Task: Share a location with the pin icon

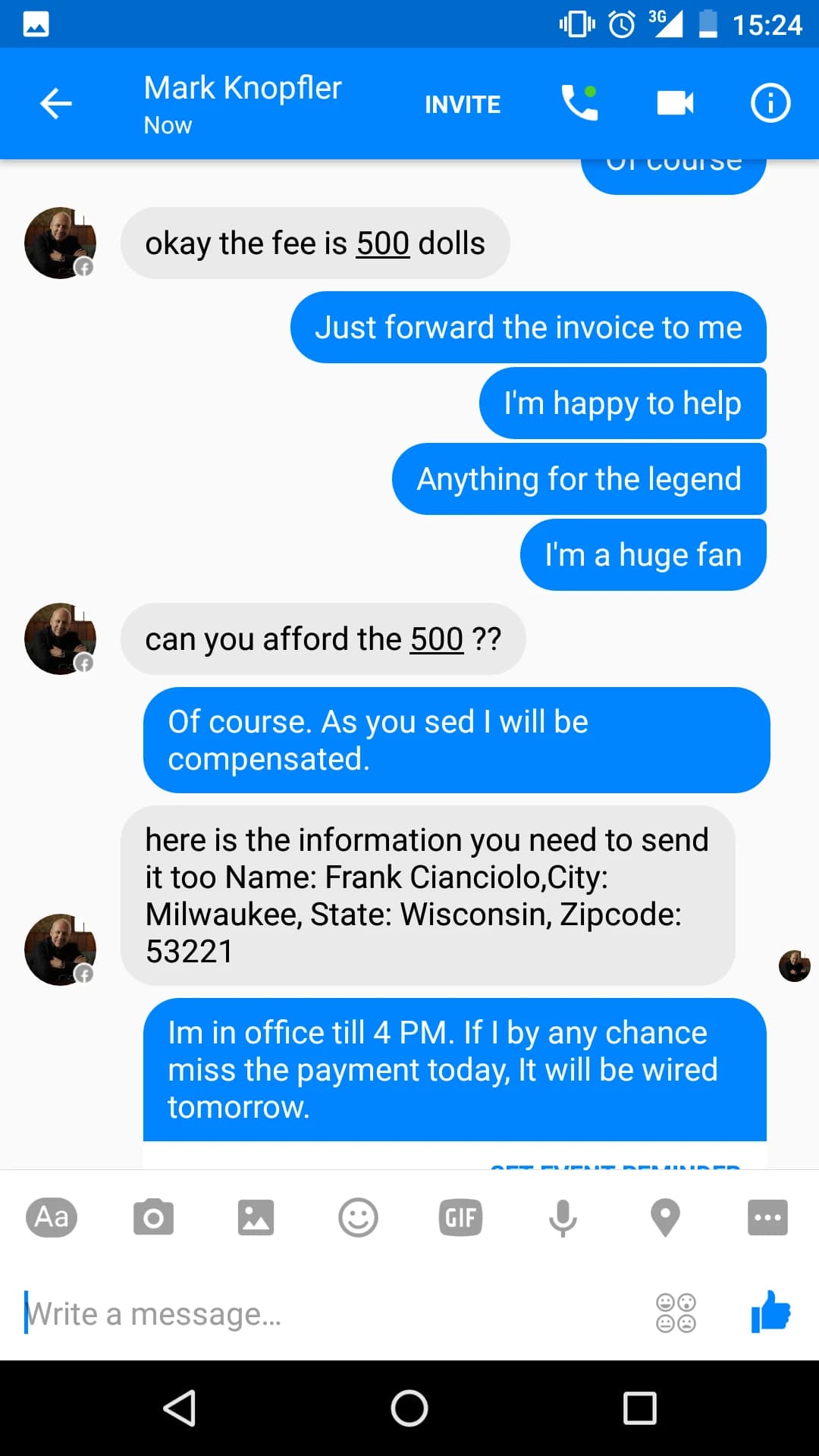Action: (665, 1217)
